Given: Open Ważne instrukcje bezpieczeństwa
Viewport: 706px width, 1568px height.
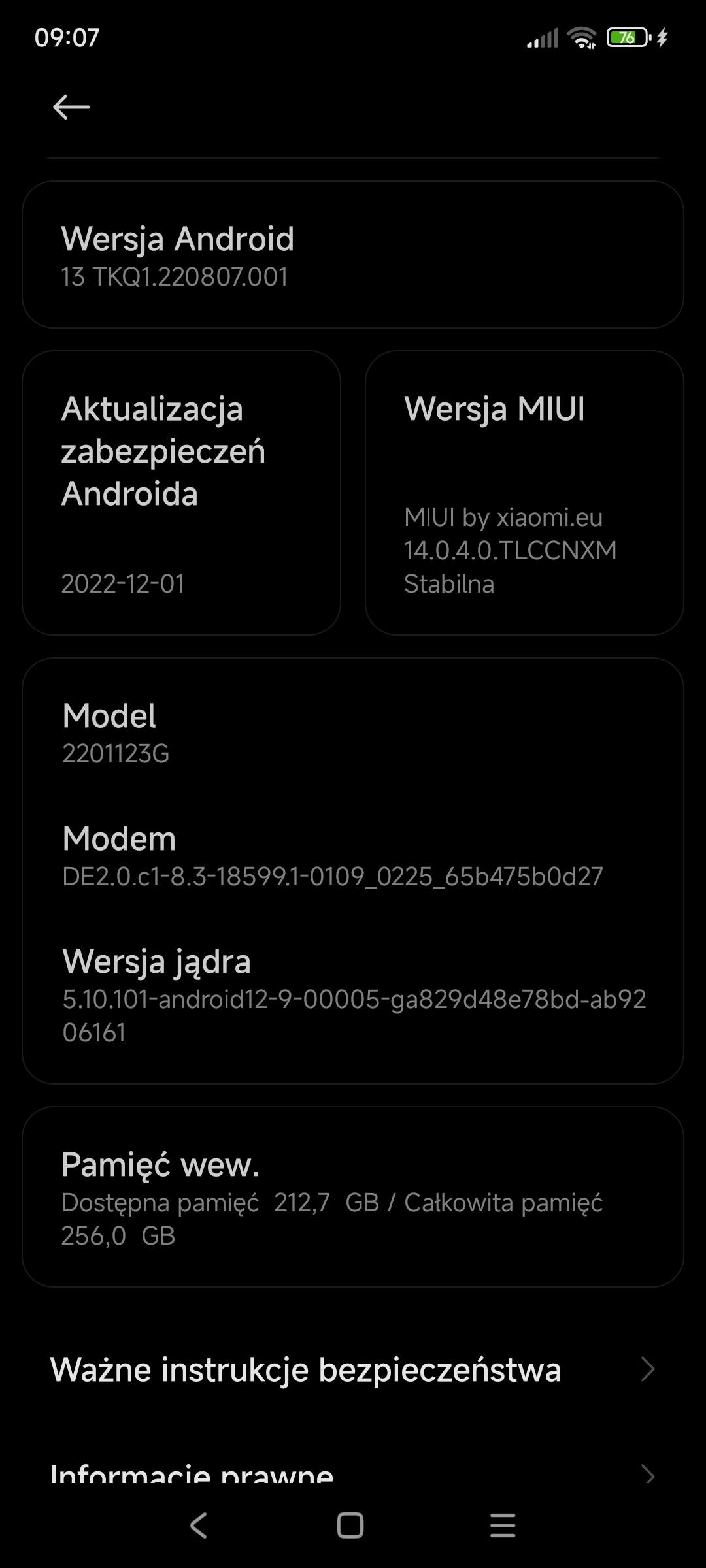Looking at the screenshot, I should 353,1369.
